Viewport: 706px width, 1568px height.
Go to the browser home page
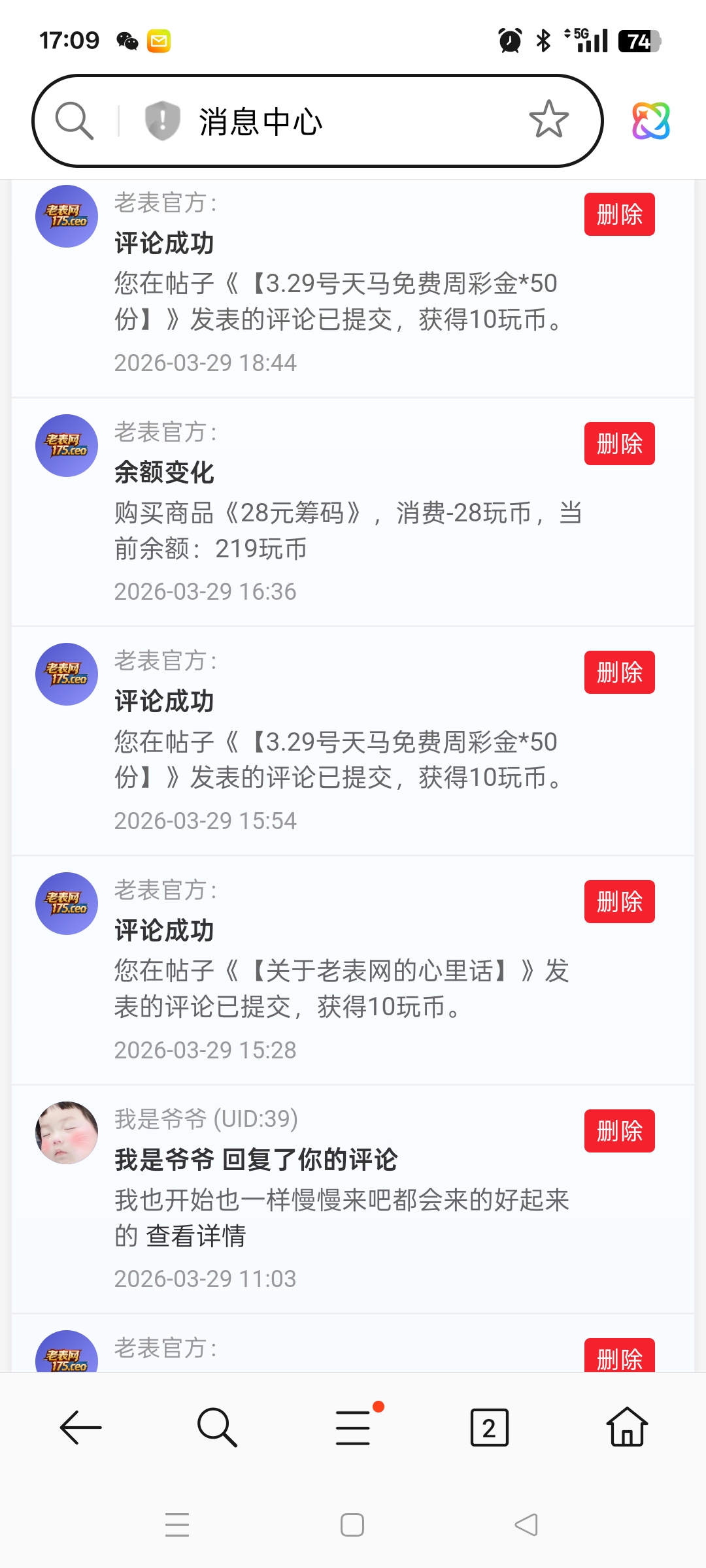[627, 1428]
